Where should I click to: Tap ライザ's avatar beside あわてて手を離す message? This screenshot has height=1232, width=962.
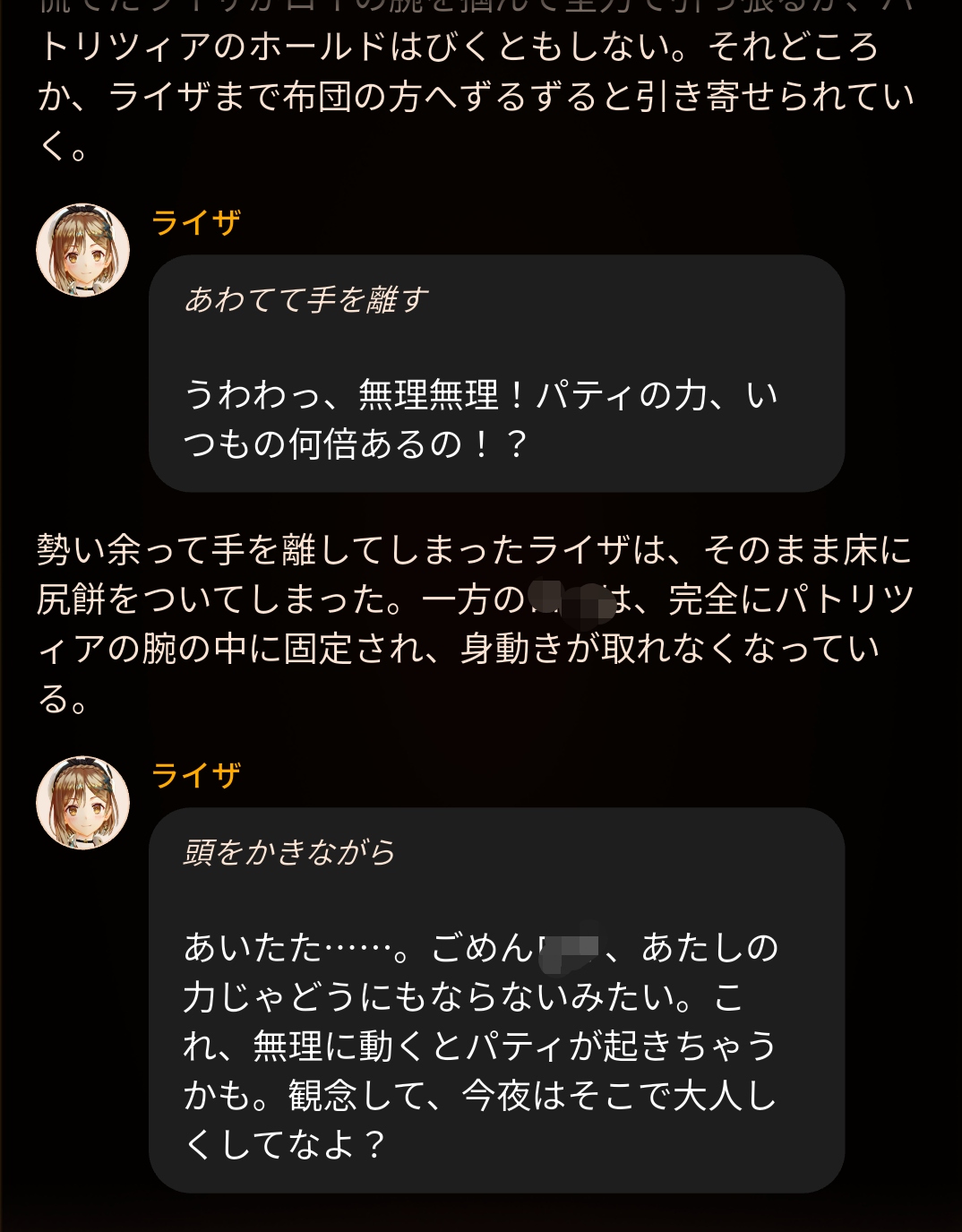pos(82,250)
